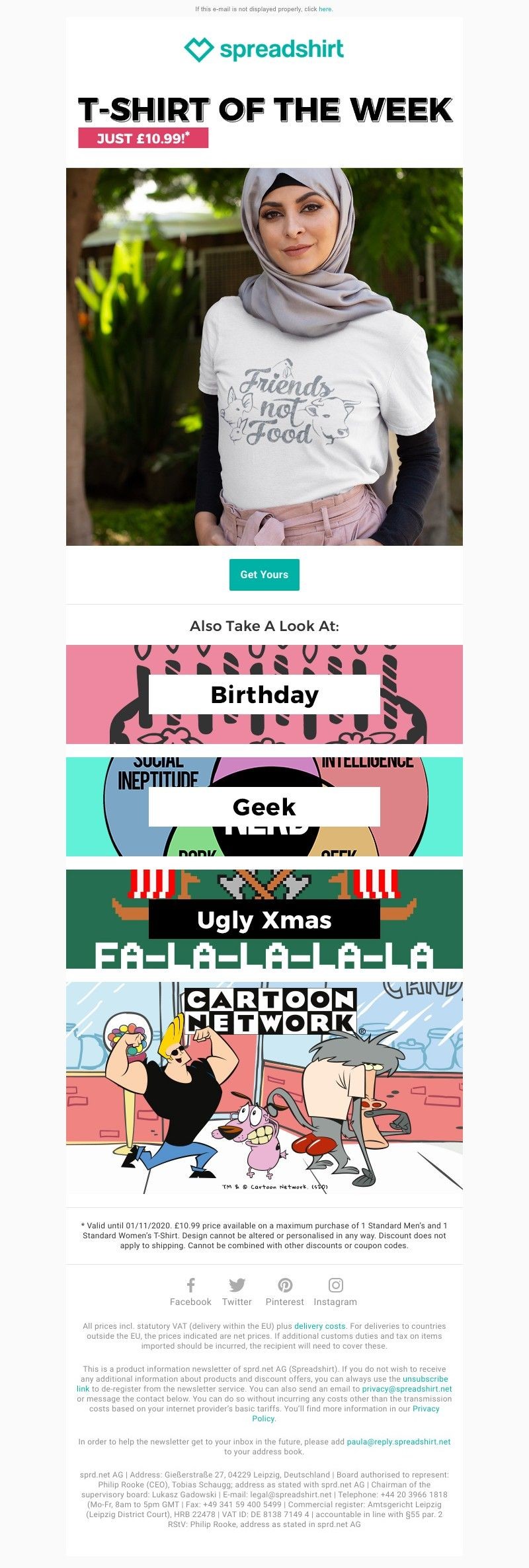529x1568 pixels.
Task: Tap the unsubscribe link
Action: [x=425, y=1379]
